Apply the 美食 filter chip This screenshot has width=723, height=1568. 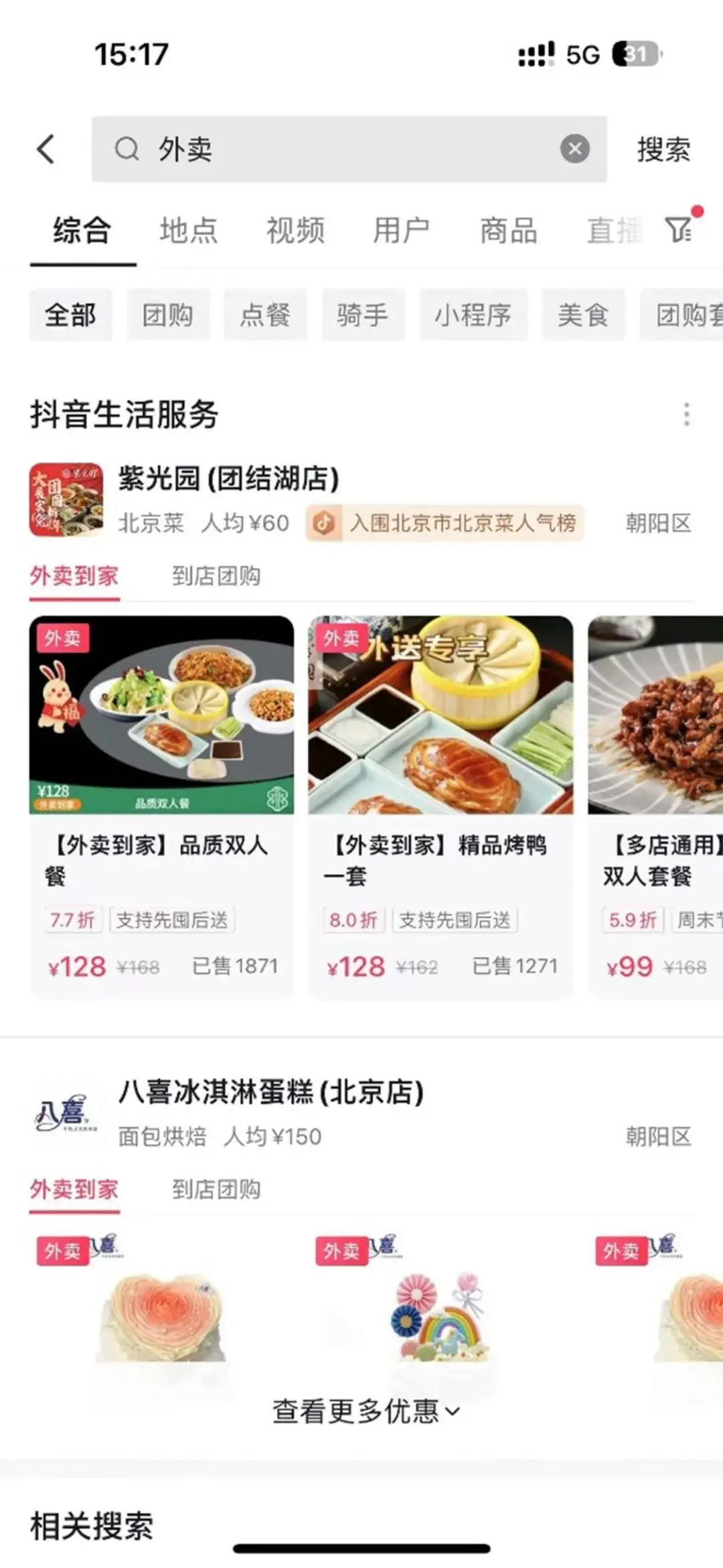(583, 315)
